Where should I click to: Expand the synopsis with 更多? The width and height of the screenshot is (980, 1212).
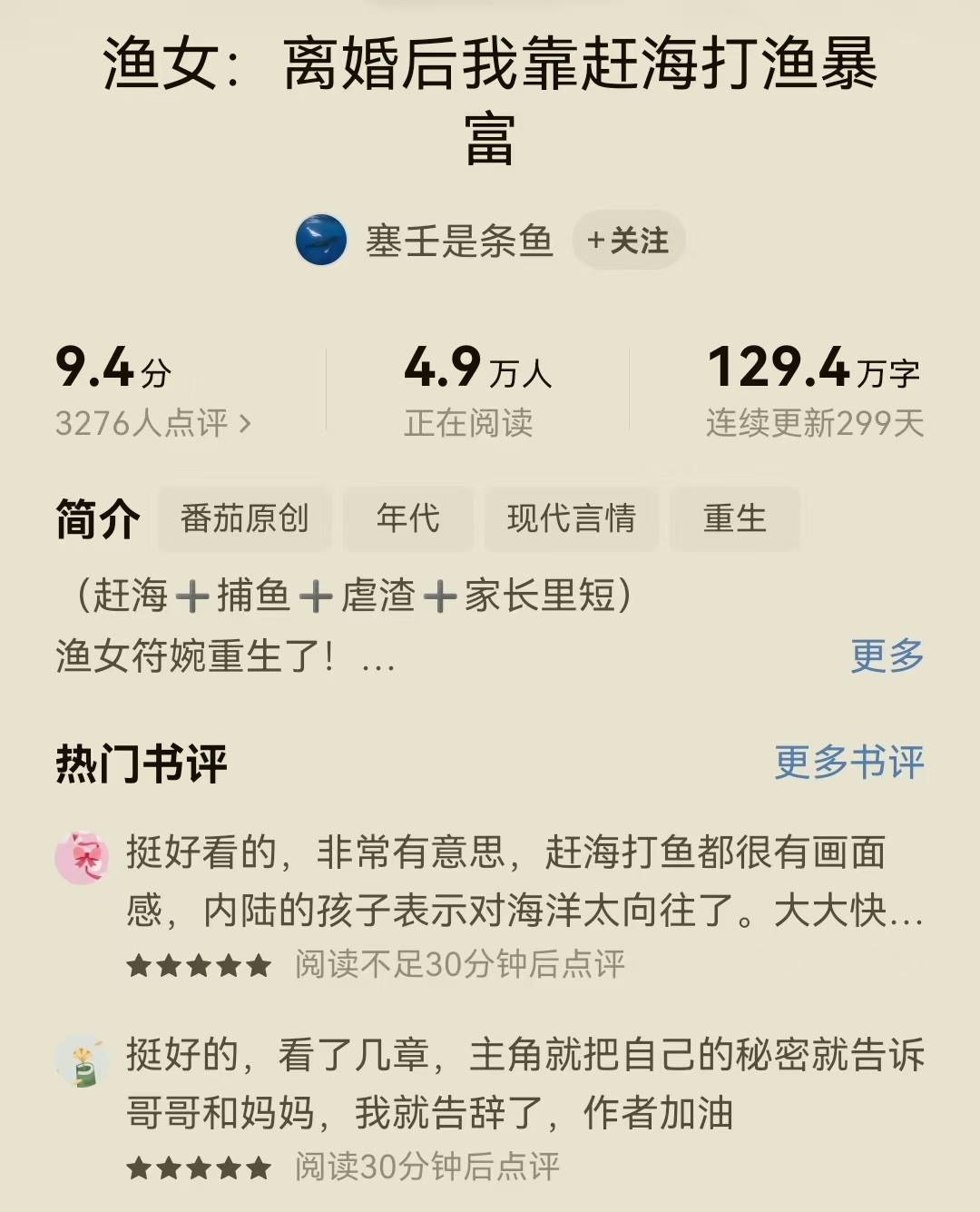tap(886, 655)
